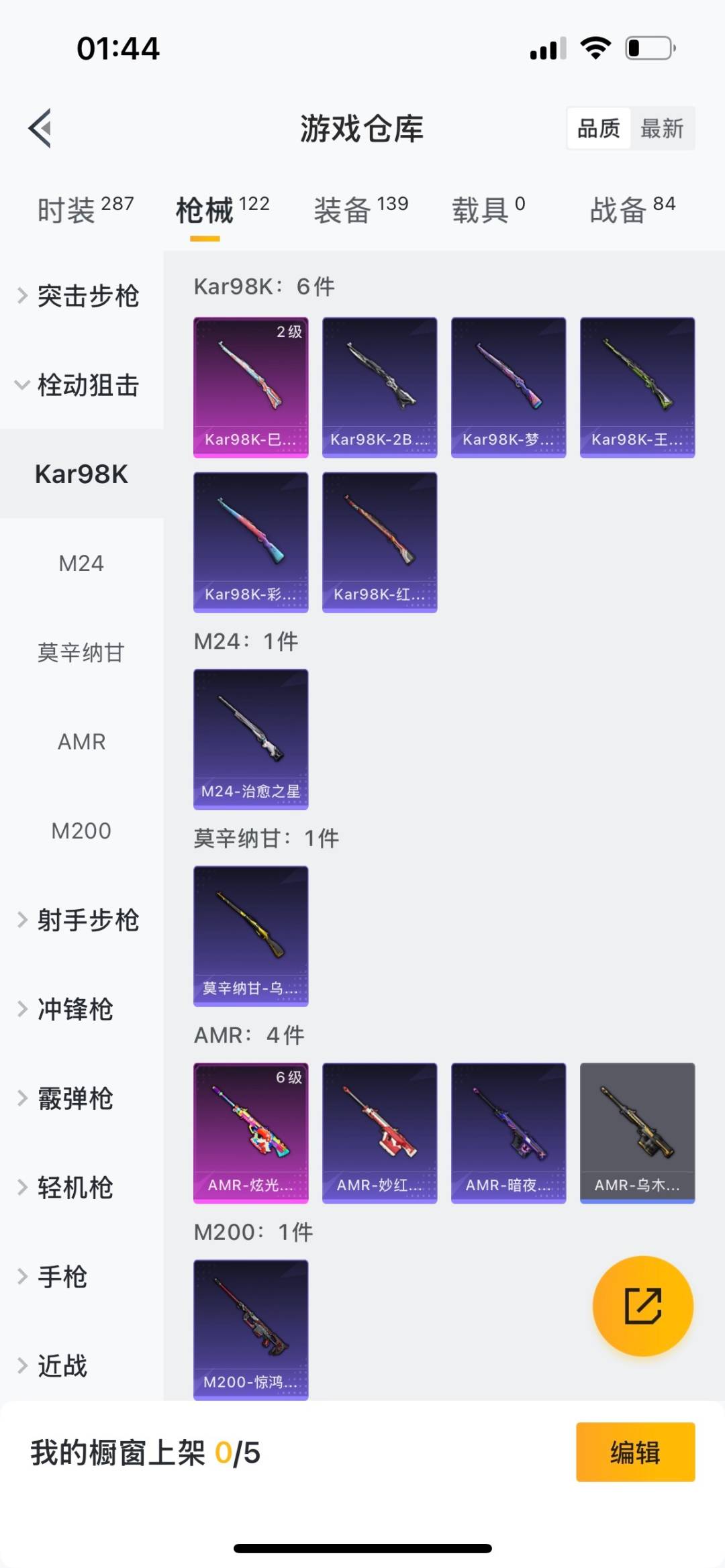Switch sorting to 最新
Image resolution: width=725 pixels, height=1568 pixels.
pos(662,128)
